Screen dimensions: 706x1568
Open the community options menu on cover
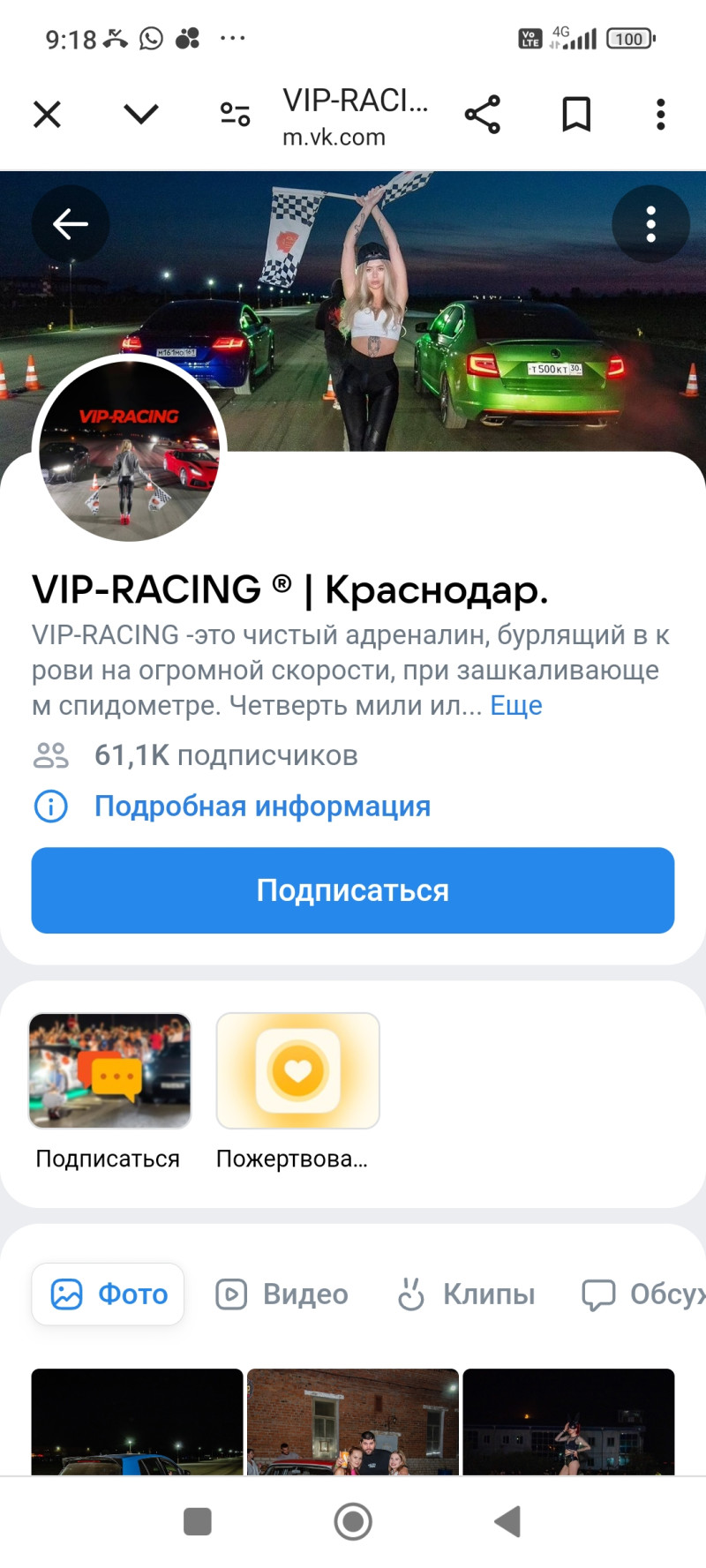click(650, 224)
